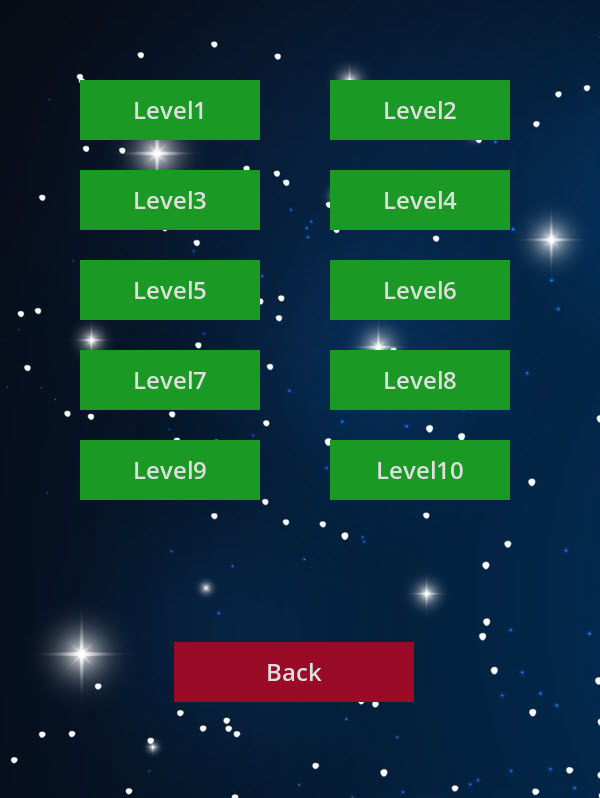Play Level6

tap(420, 290)
